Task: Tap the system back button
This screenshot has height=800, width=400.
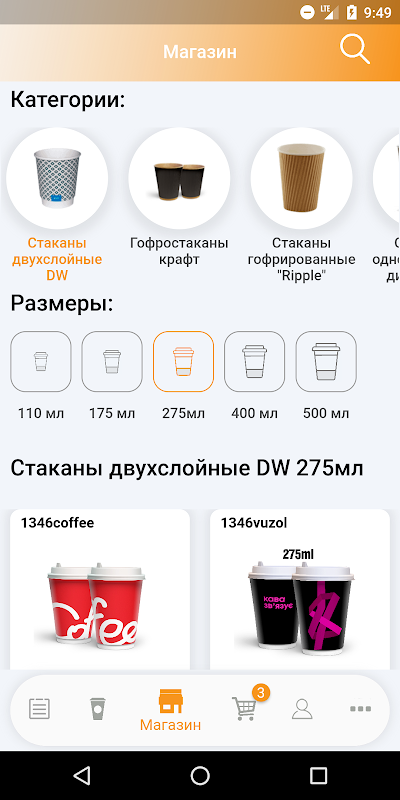Action: 82,776
